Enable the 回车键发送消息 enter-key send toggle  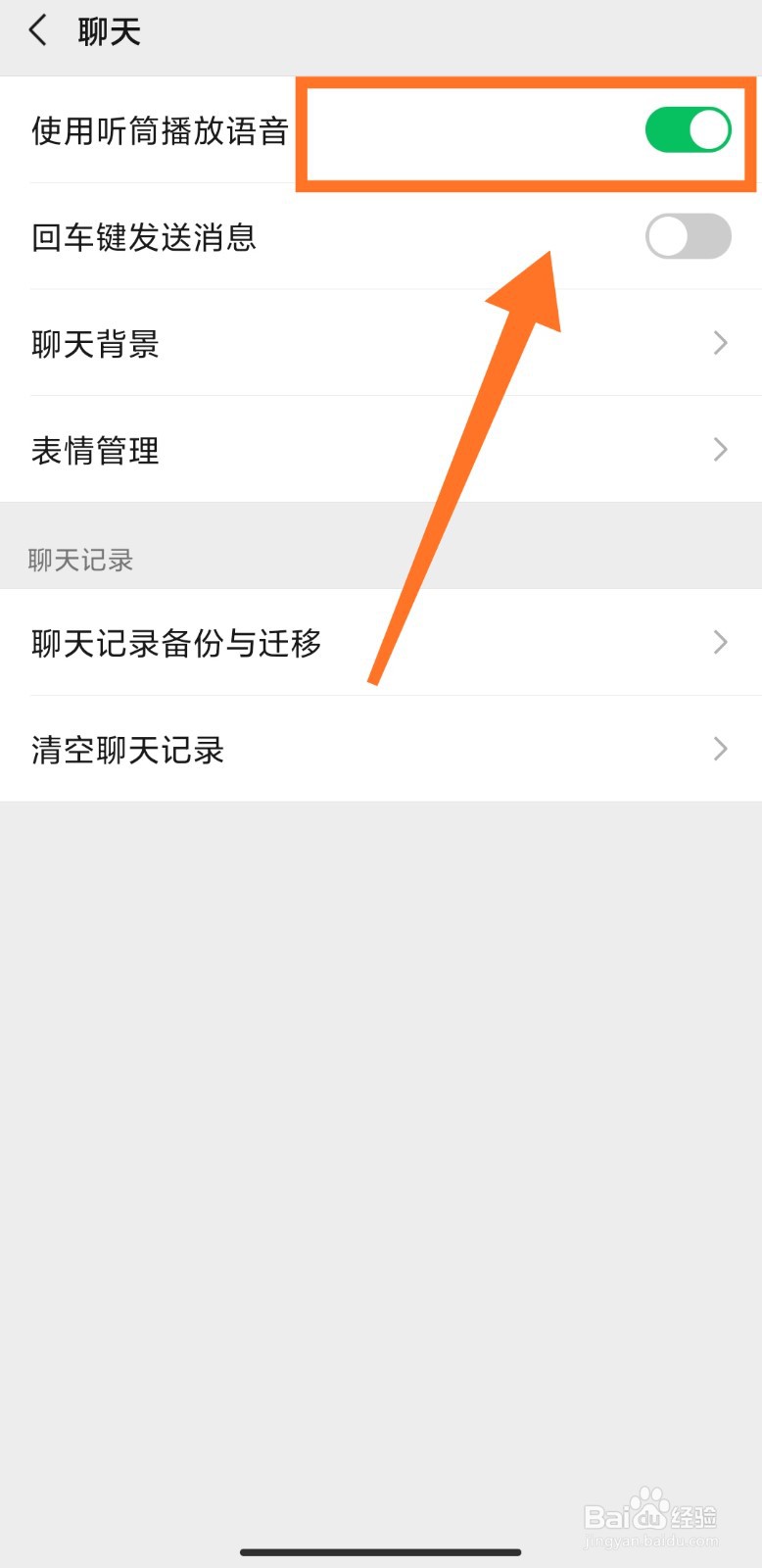click(x=689, y=236)
